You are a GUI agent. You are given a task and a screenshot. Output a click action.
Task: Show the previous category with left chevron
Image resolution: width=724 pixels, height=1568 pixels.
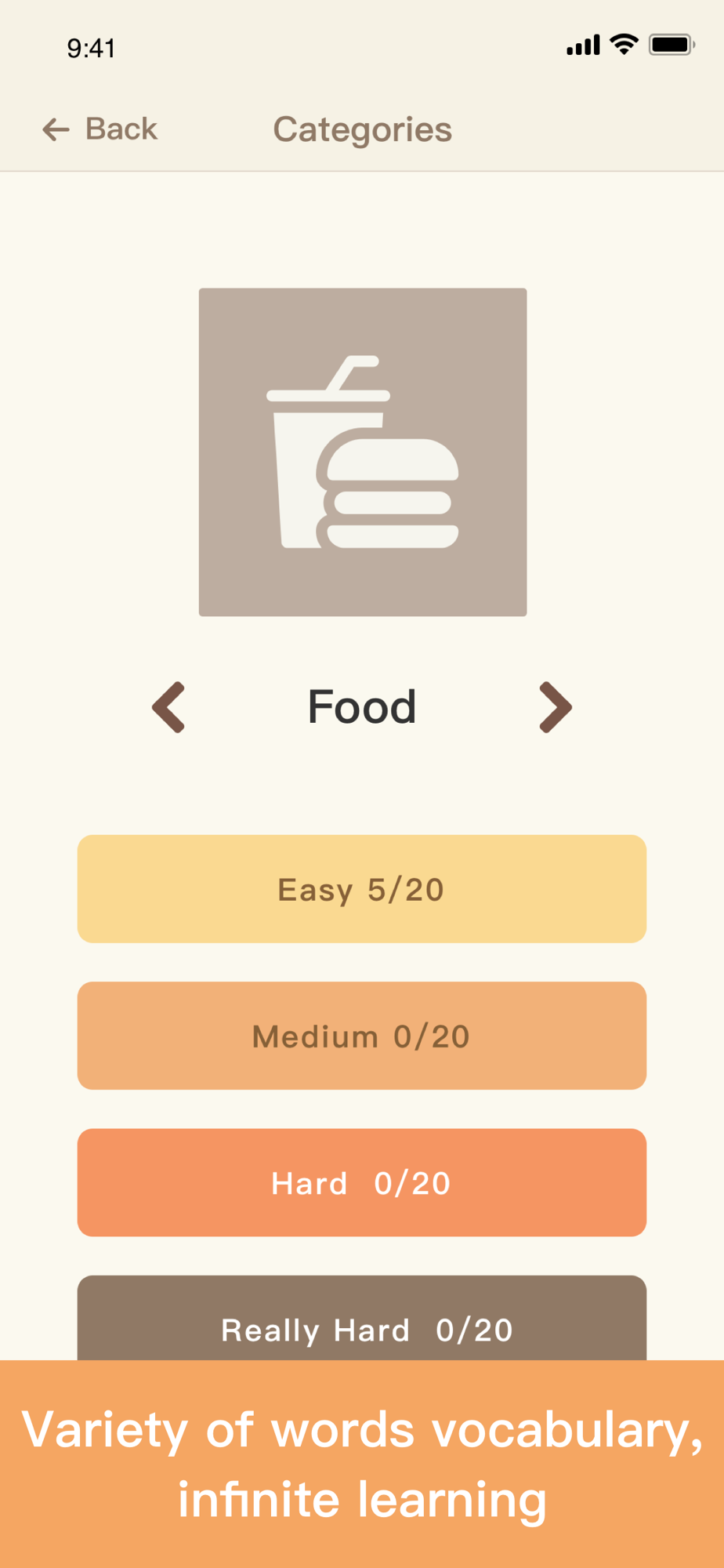[168, 707]
